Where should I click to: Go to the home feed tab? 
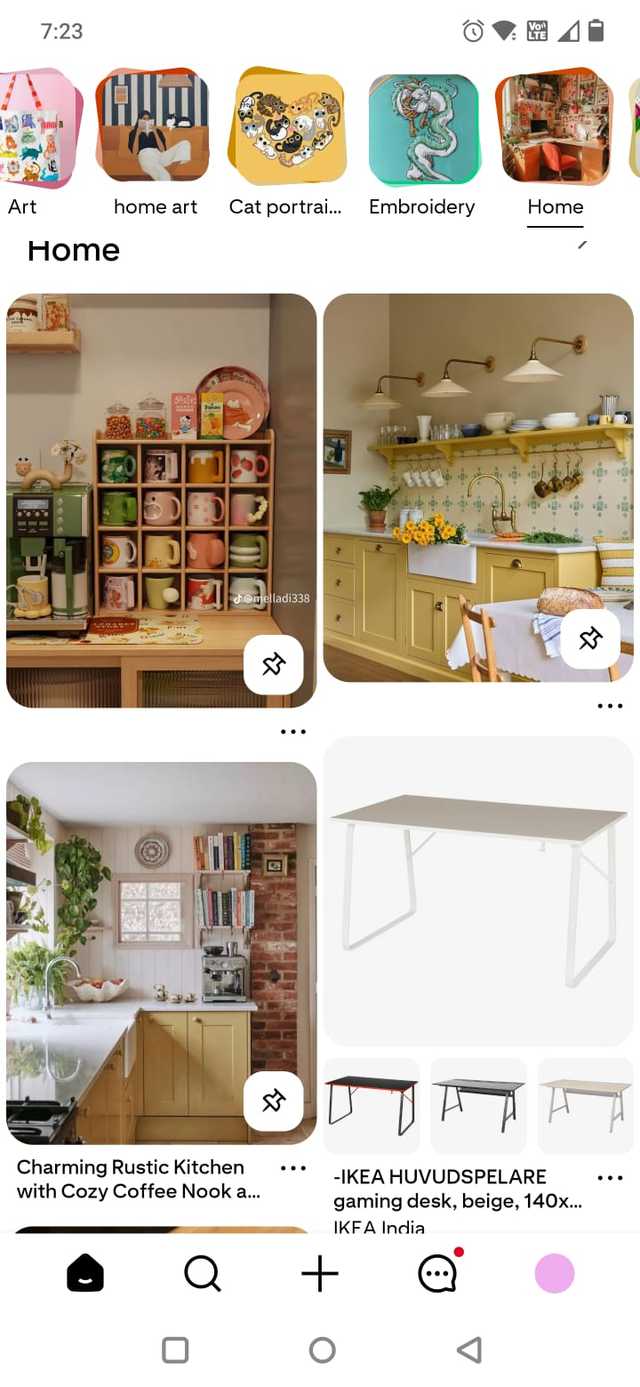point(85,1273)
